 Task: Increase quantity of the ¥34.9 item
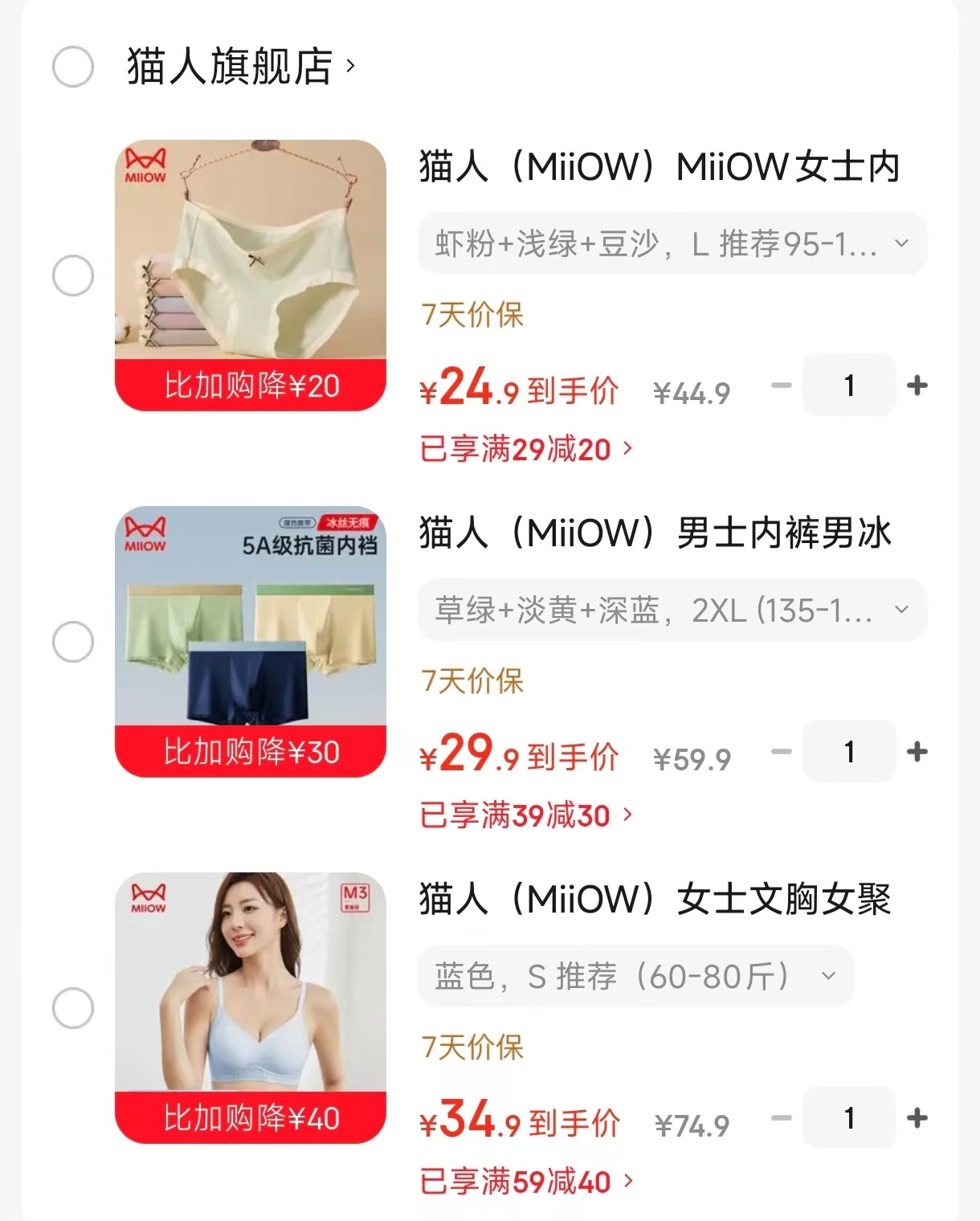[x=917, y=1118]
